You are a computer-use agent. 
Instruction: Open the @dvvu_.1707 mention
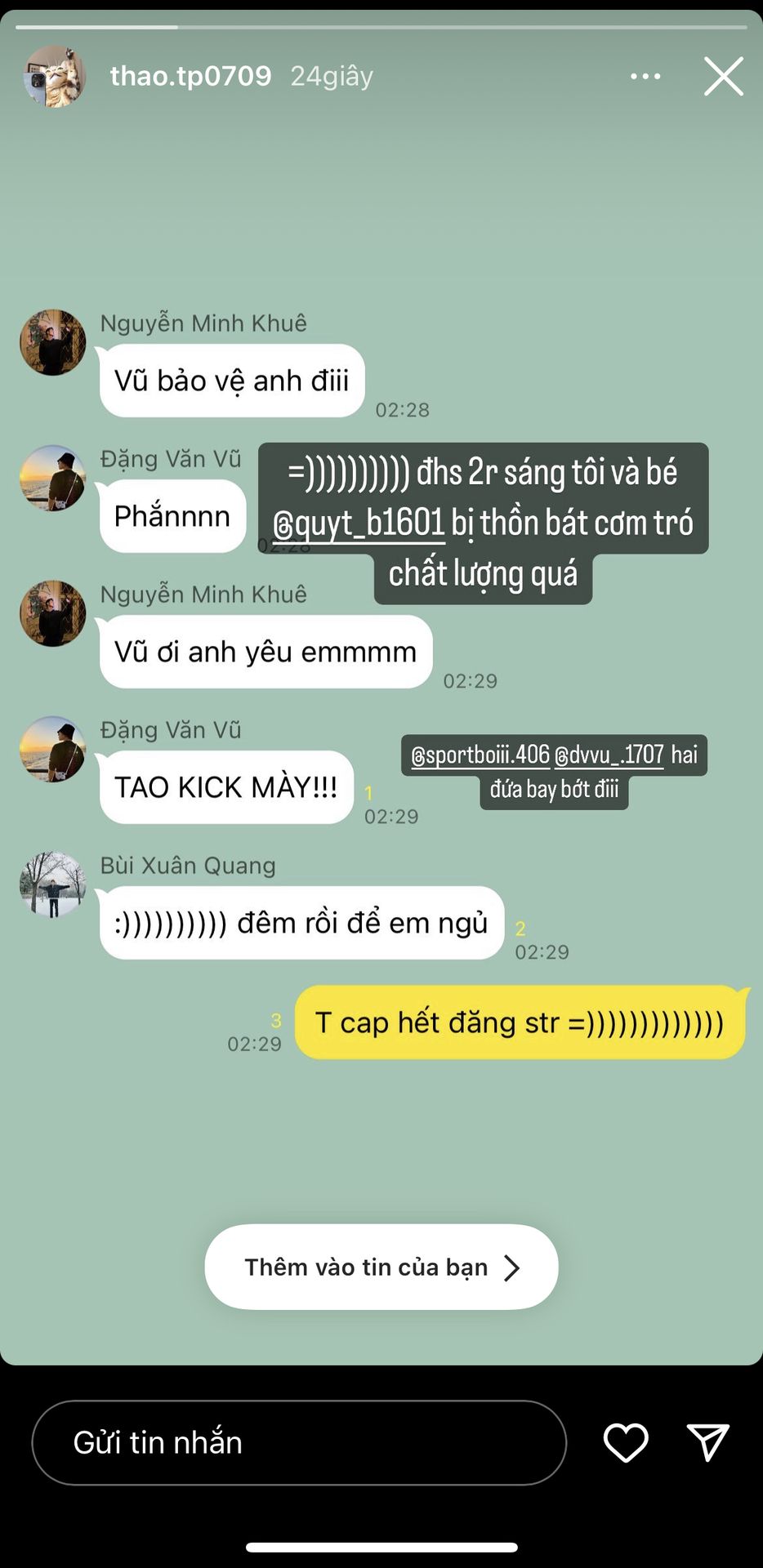609,755
